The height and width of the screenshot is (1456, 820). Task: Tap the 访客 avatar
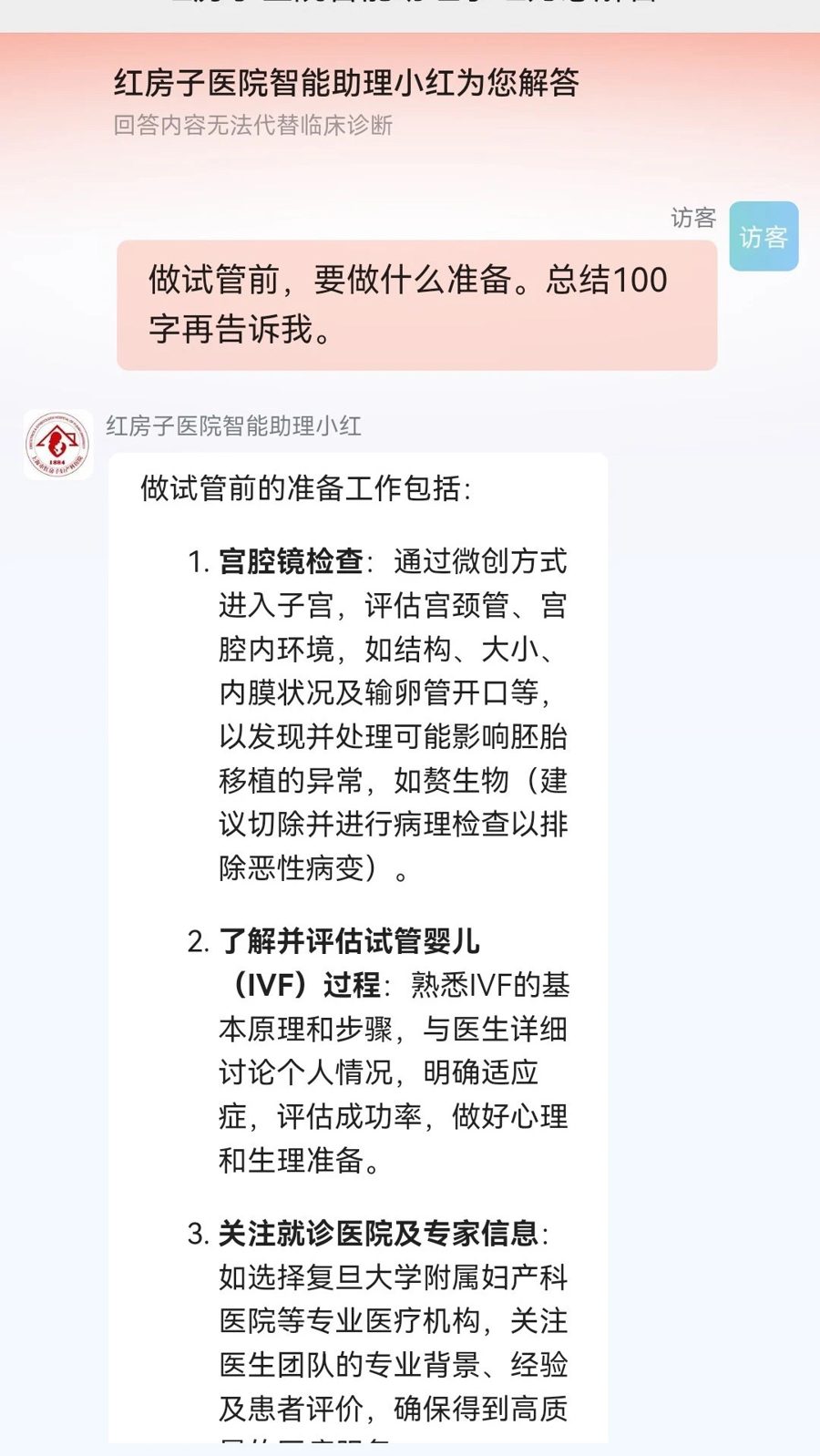pyautogui.click(x=764, y=237)
